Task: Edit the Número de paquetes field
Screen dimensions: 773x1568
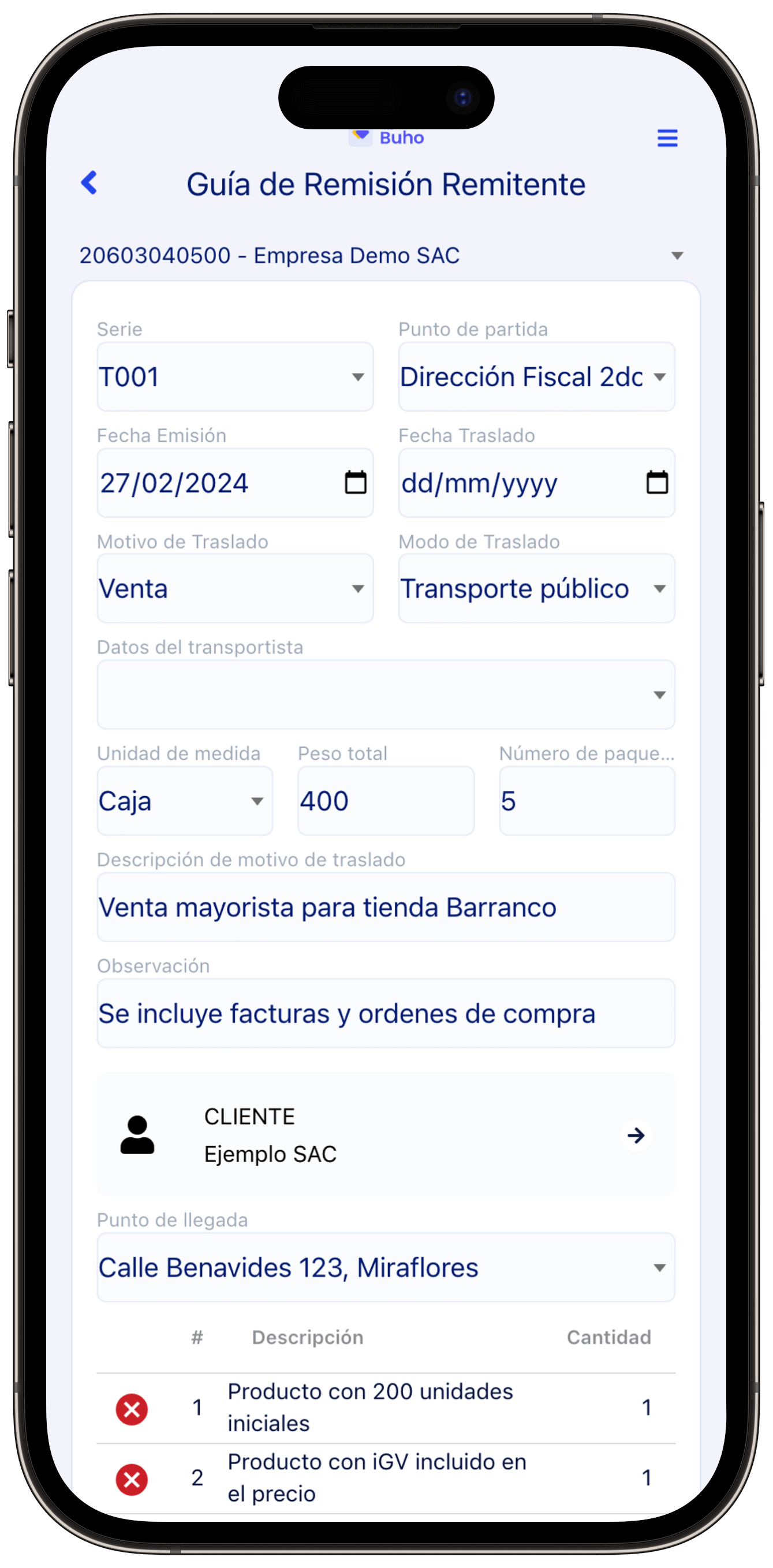Action: [587, 801]
